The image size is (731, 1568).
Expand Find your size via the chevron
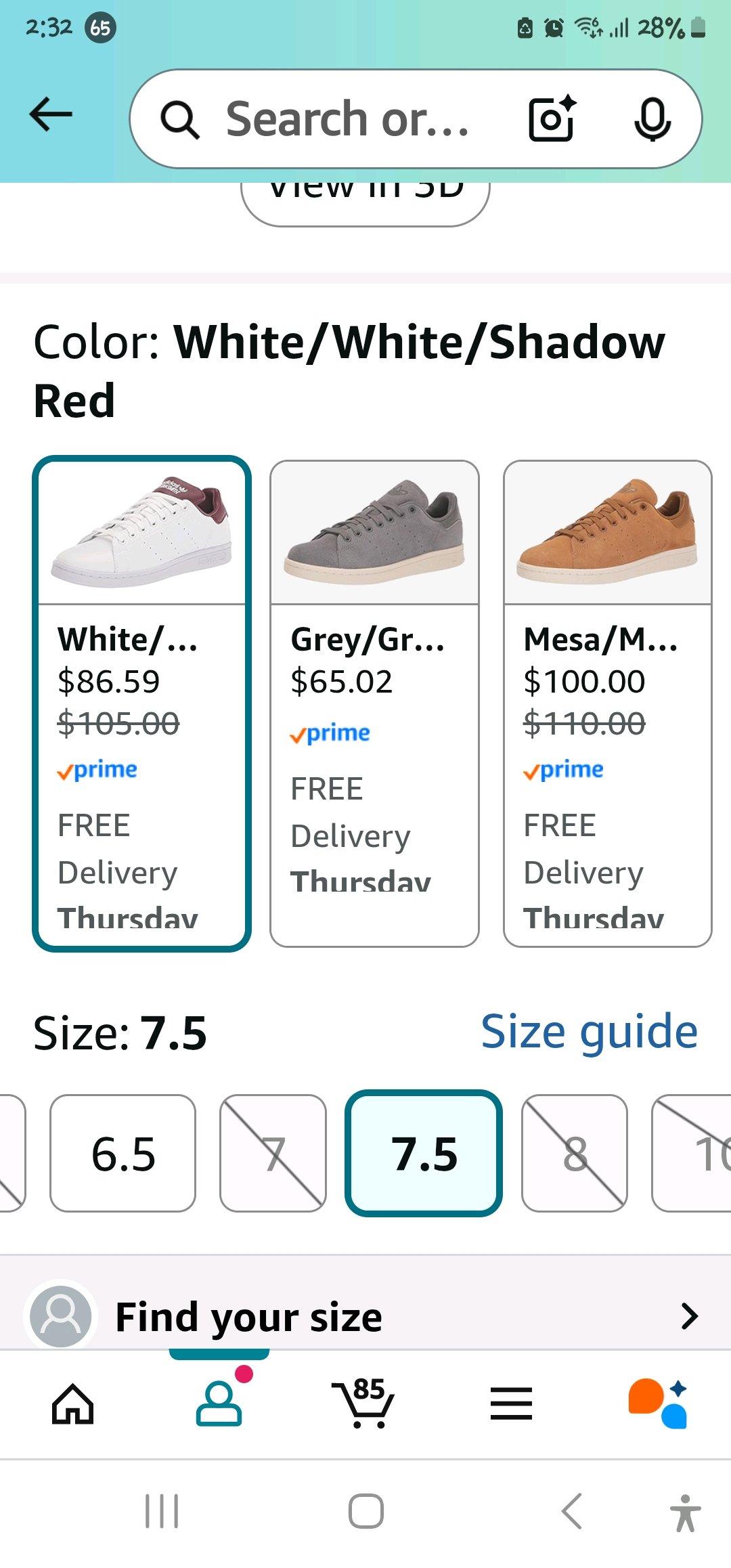(689, 1317)
